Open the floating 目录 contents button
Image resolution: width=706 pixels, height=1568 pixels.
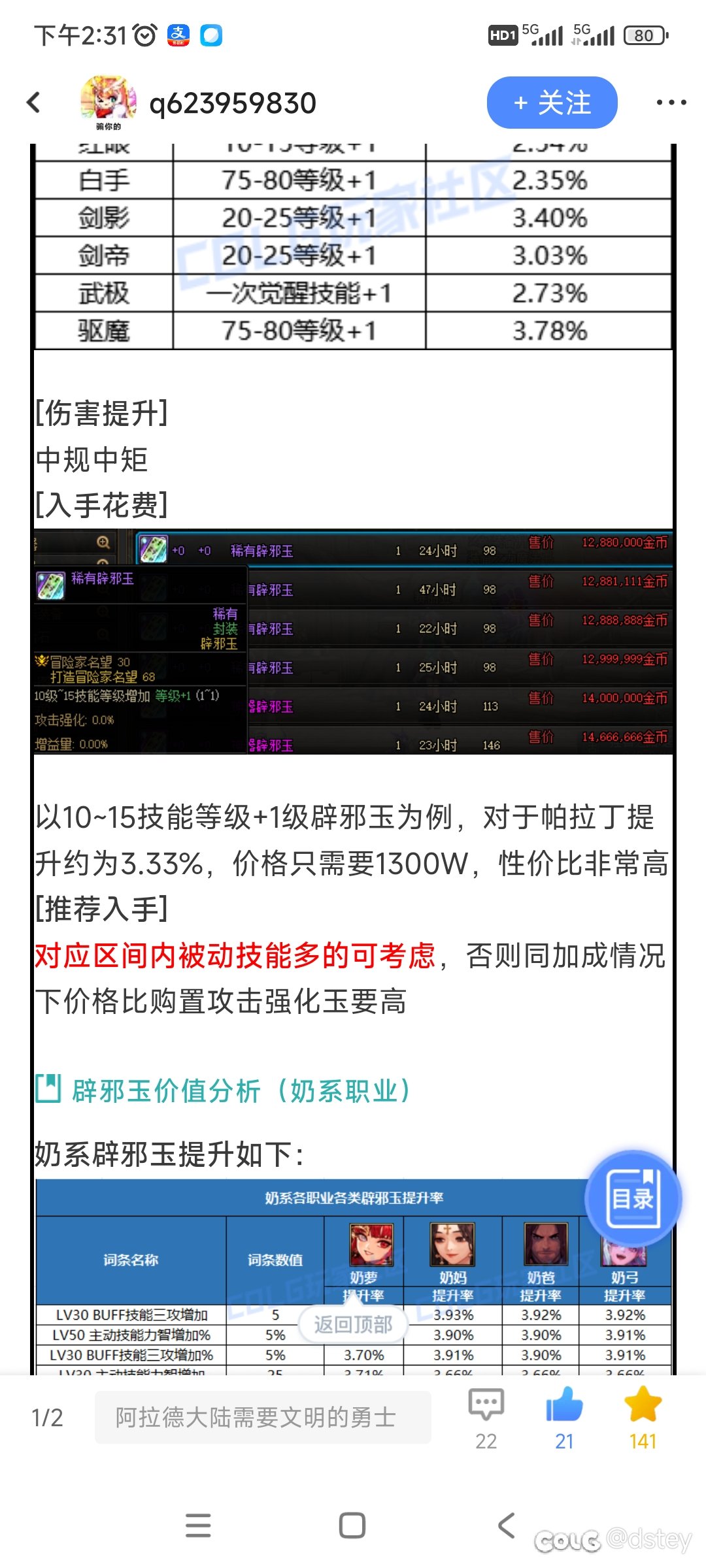coord(632,1198)
